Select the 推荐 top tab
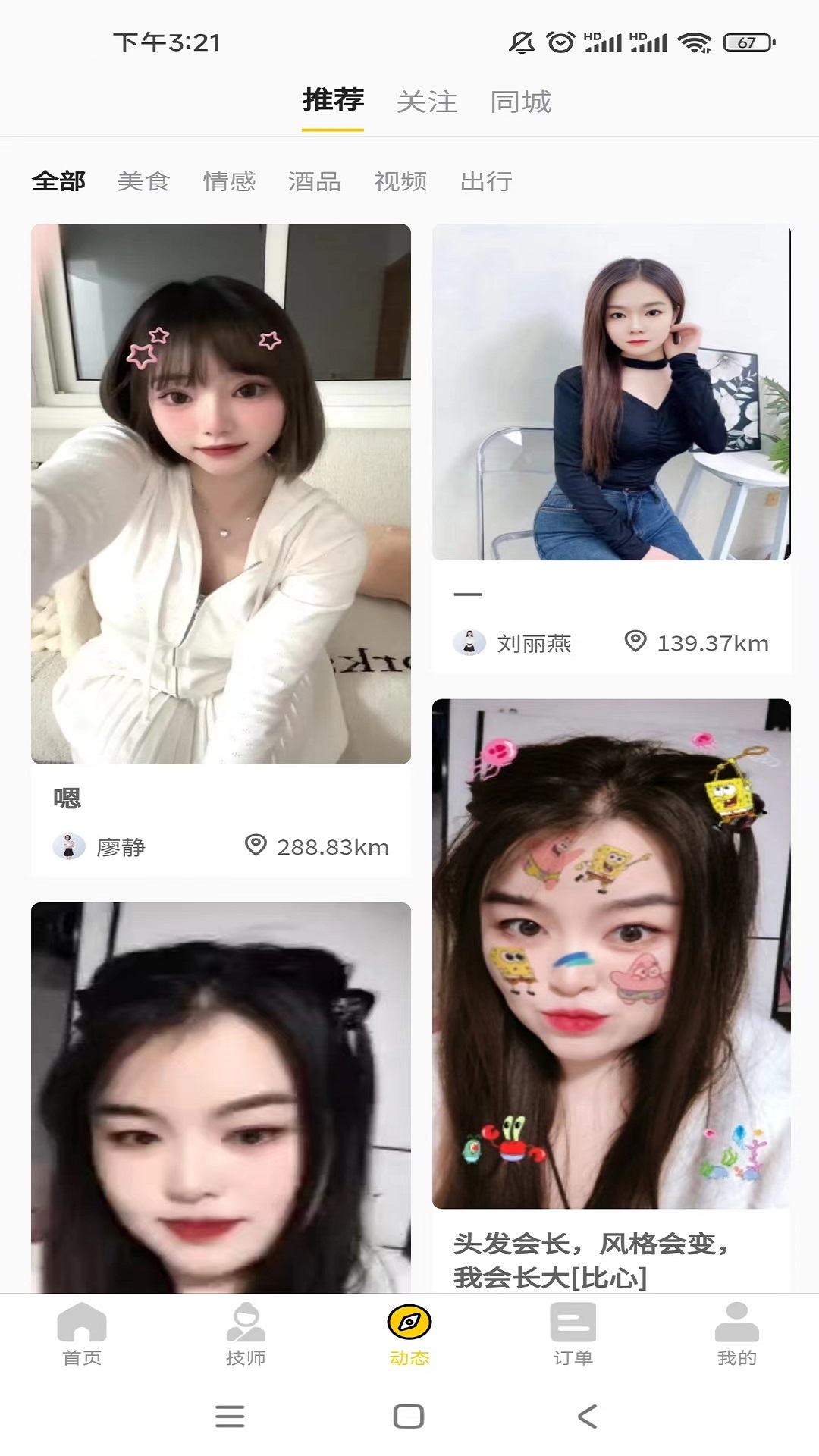 (333, 100)
